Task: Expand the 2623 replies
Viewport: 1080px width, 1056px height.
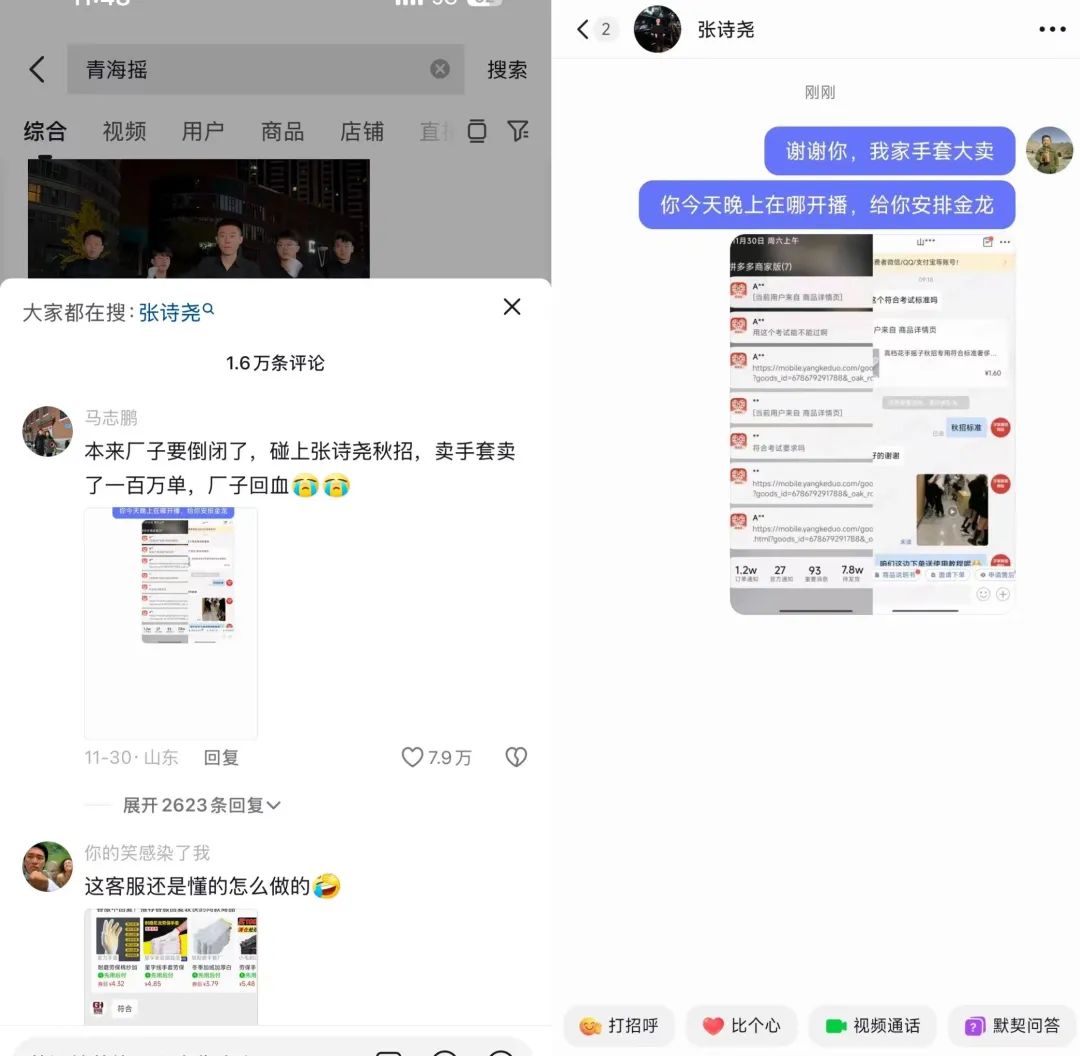Action: click(x=201, y=805)
